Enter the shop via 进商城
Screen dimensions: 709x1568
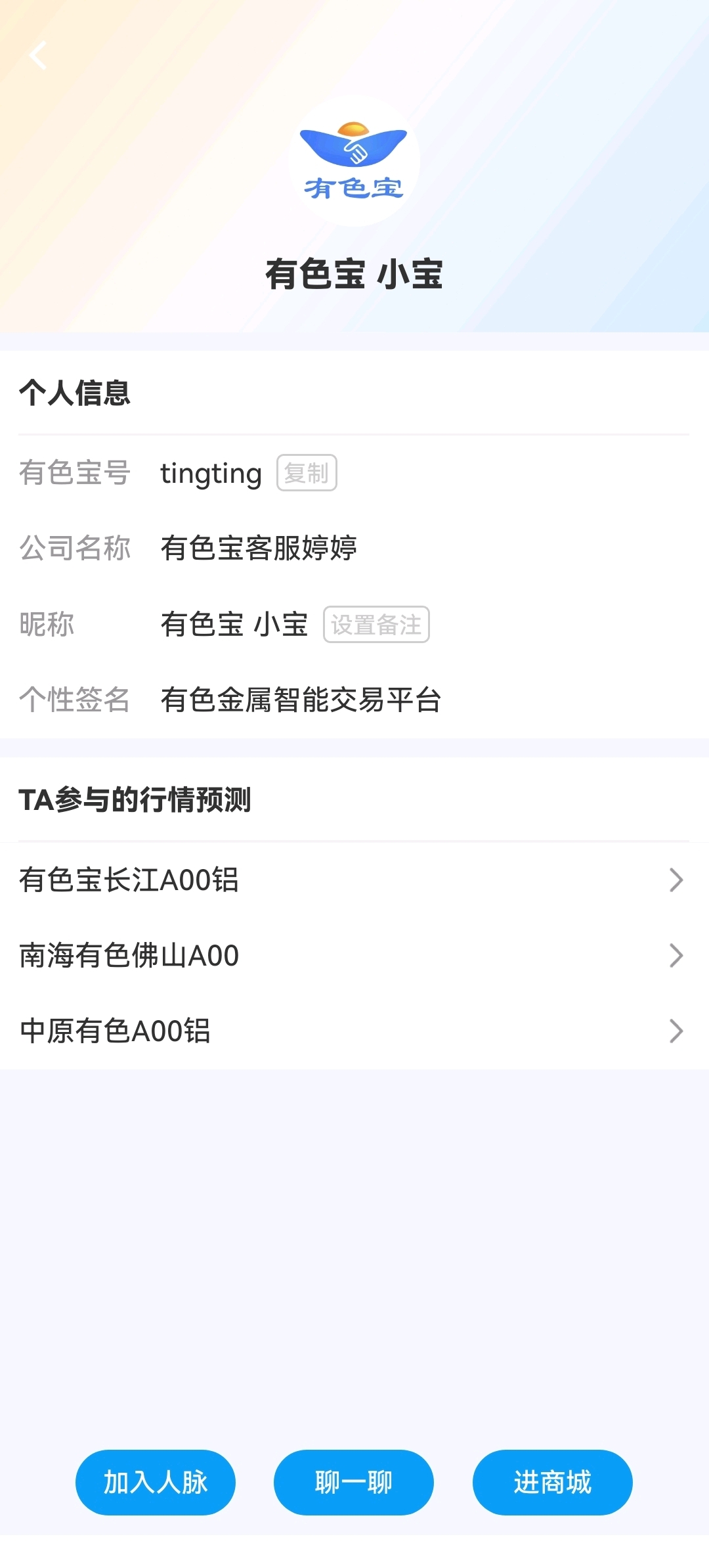pyautogui.click(x=553, y=1482)
